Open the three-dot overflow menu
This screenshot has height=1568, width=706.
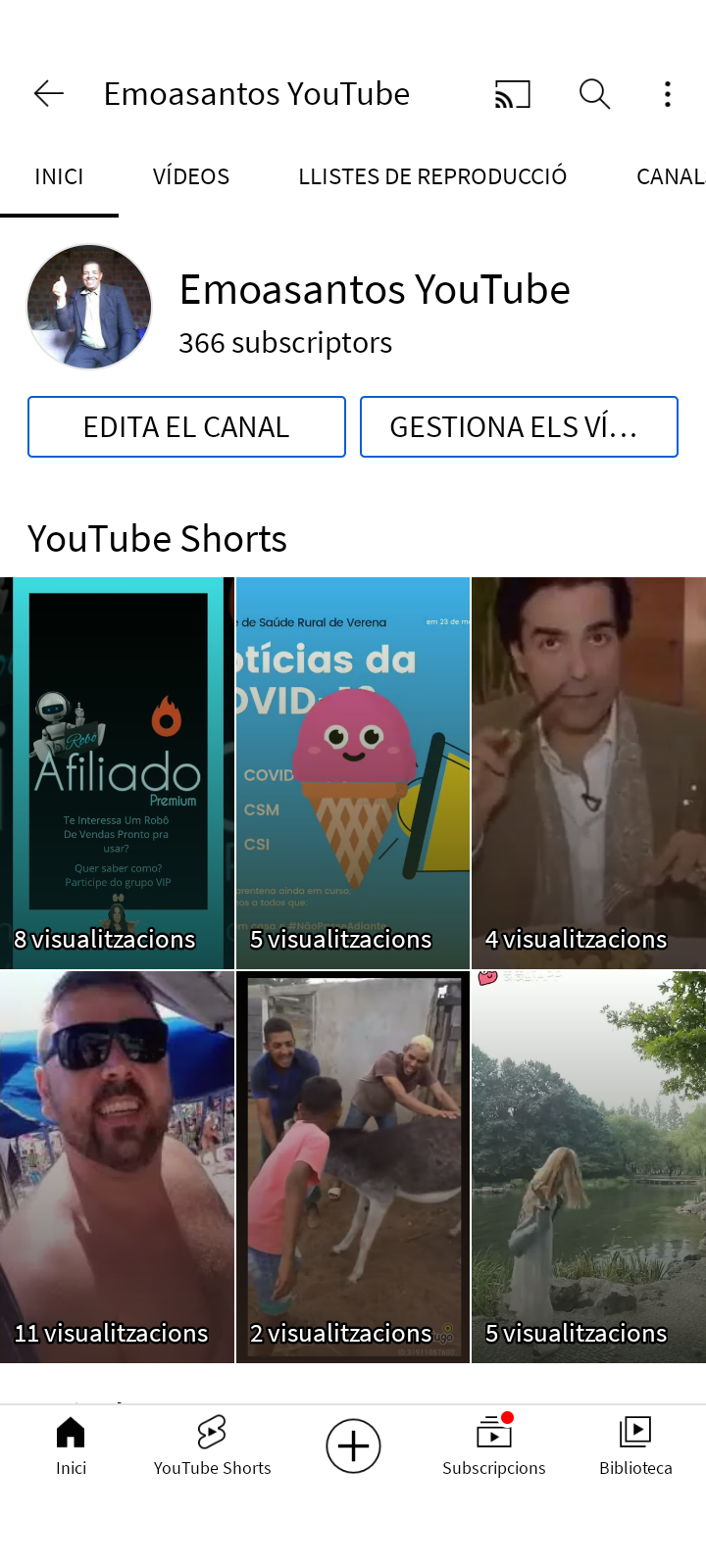pos(668,94)
